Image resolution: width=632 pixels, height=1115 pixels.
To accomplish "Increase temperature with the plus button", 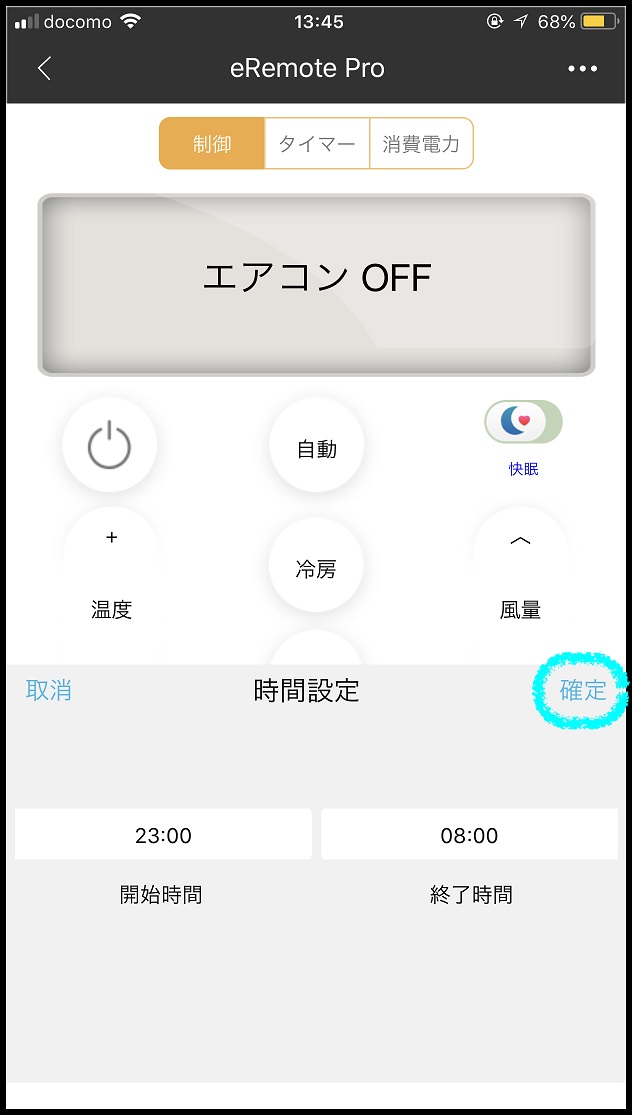I will 111,538.
